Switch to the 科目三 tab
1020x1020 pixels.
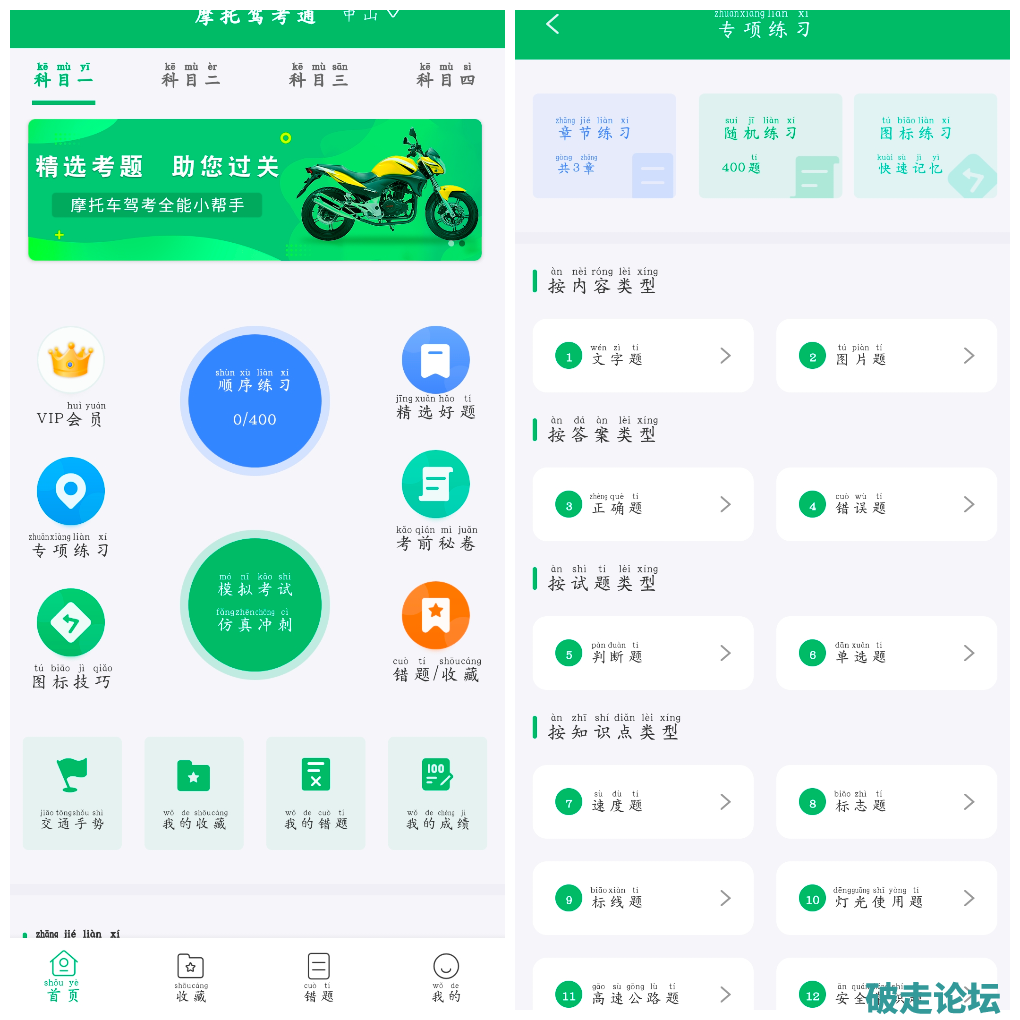pyautogui.click(x=319, y=76)
